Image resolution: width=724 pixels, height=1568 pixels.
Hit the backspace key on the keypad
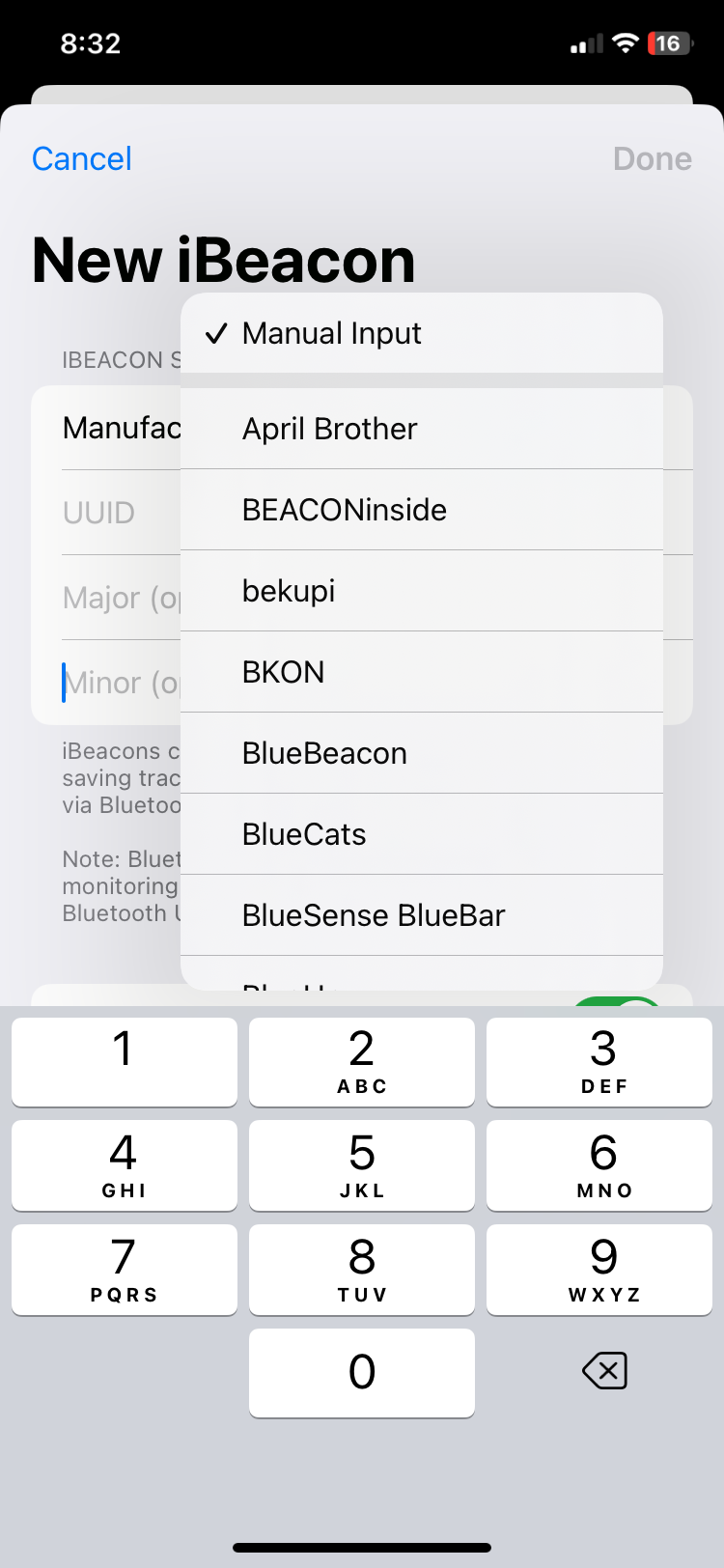pos(604,1371)
